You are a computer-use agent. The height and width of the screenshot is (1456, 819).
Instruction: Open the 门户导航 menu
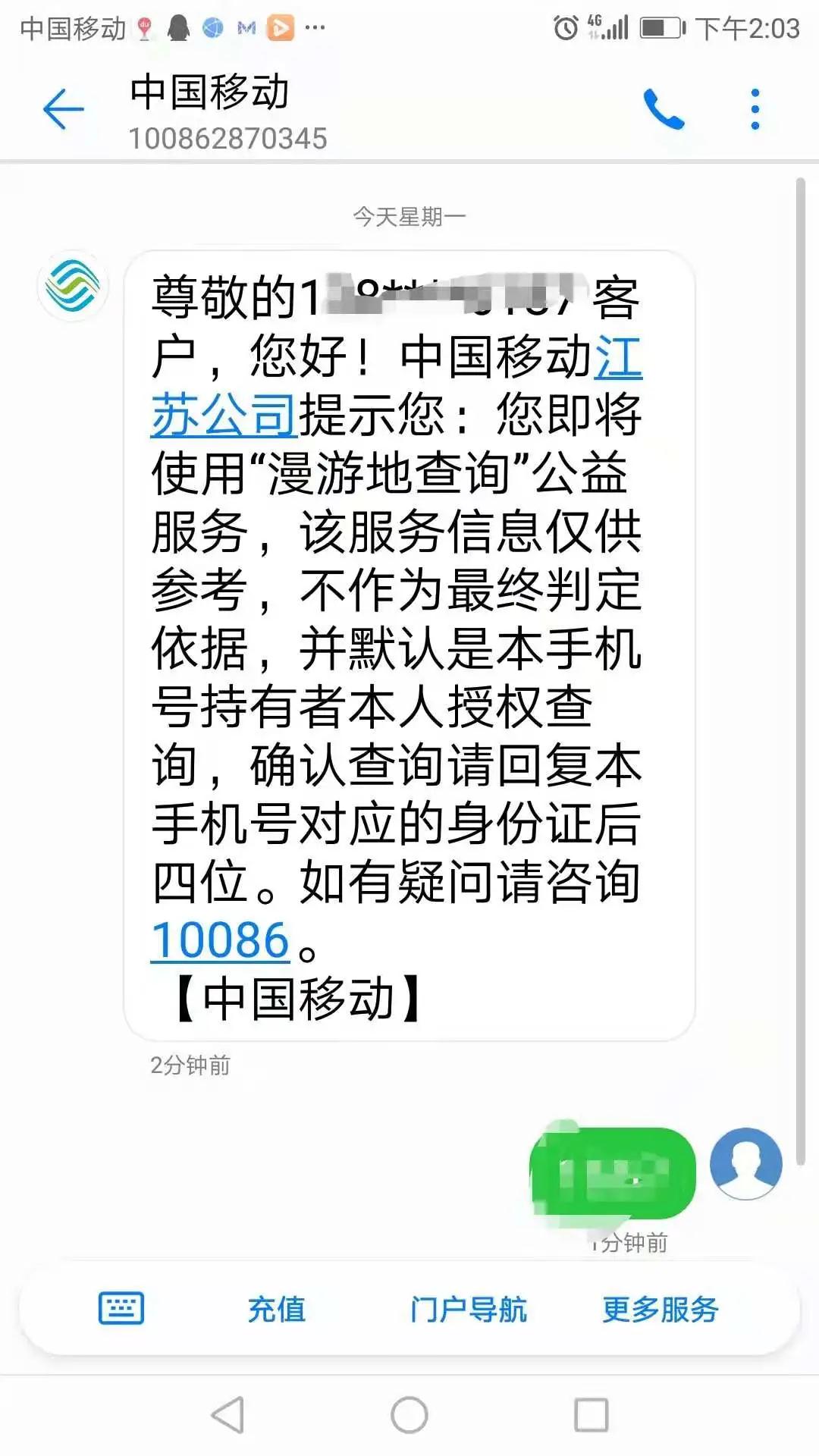[468, 1310]
